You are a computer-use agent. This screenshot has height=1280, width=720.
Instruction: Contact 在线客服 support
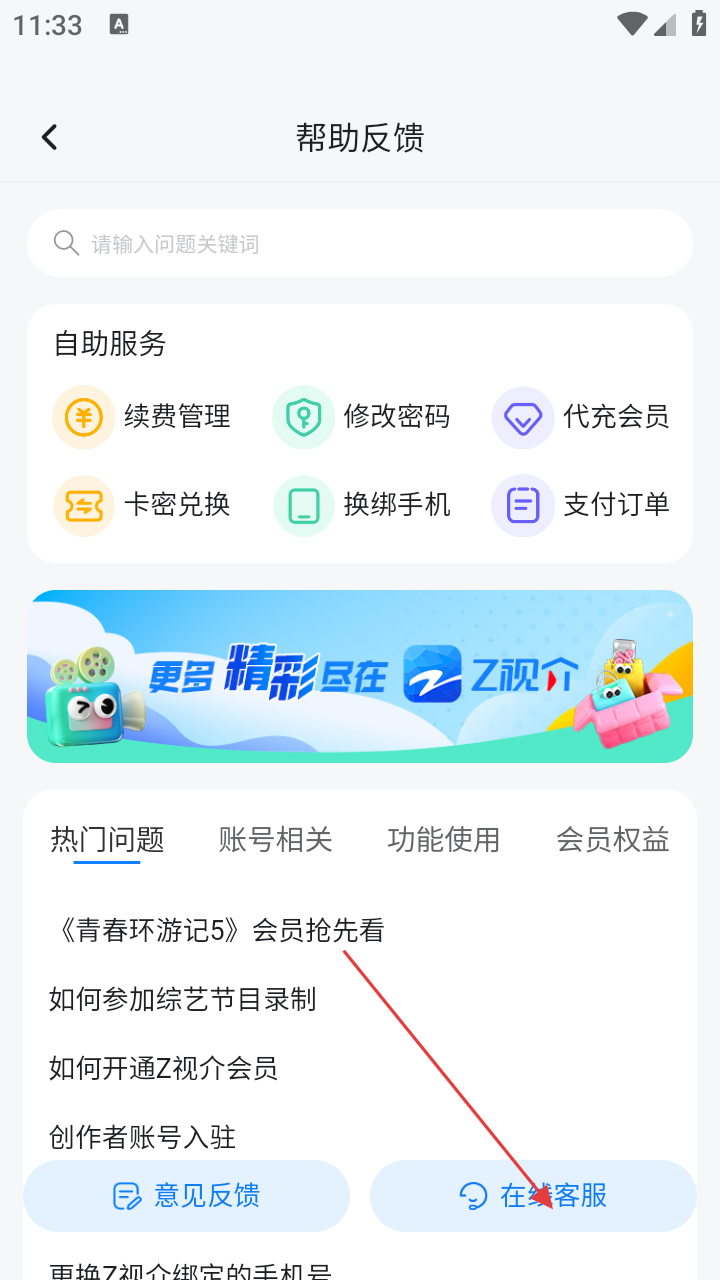coord(533,1196)
